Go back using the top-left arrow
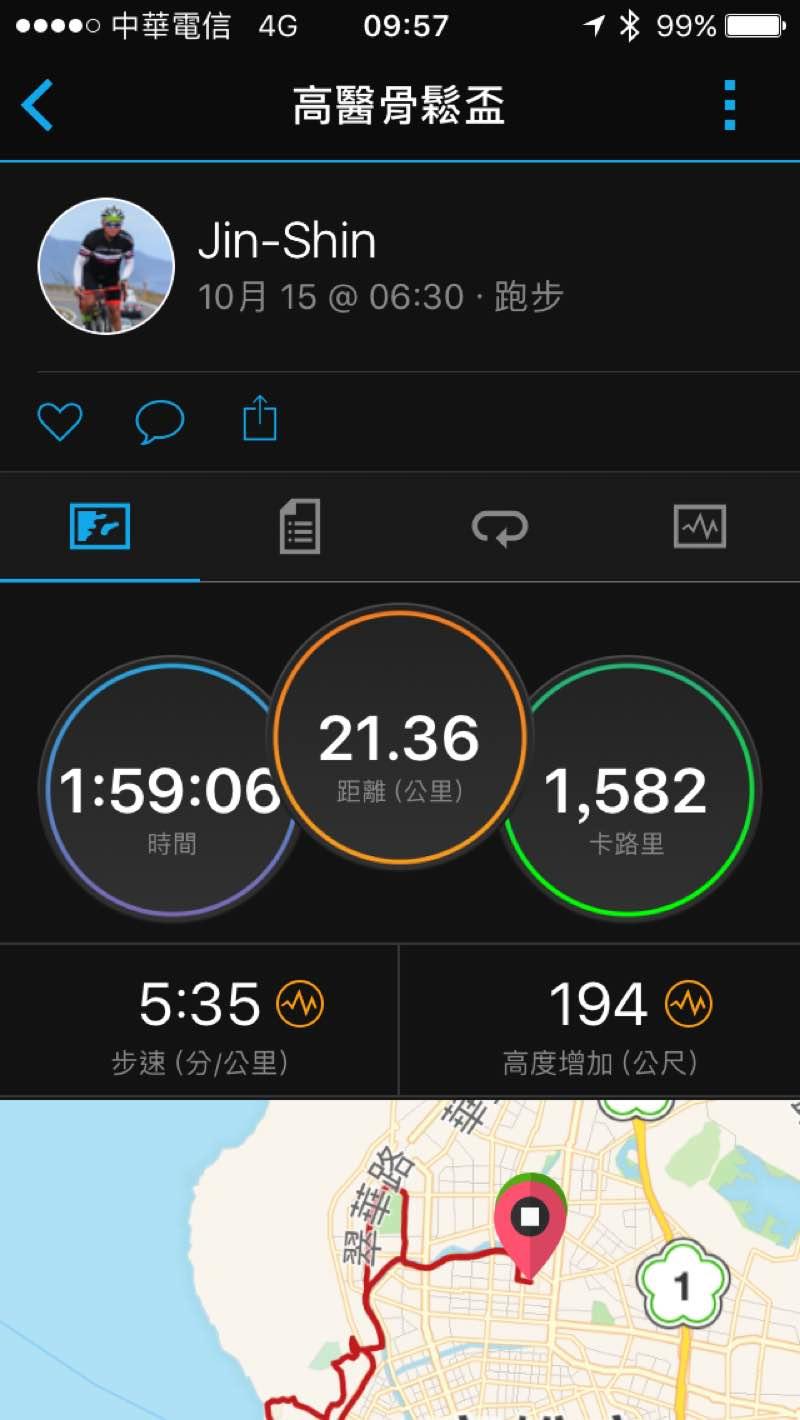This screenshot has width=800, height=1420. (x=38, y=105)
